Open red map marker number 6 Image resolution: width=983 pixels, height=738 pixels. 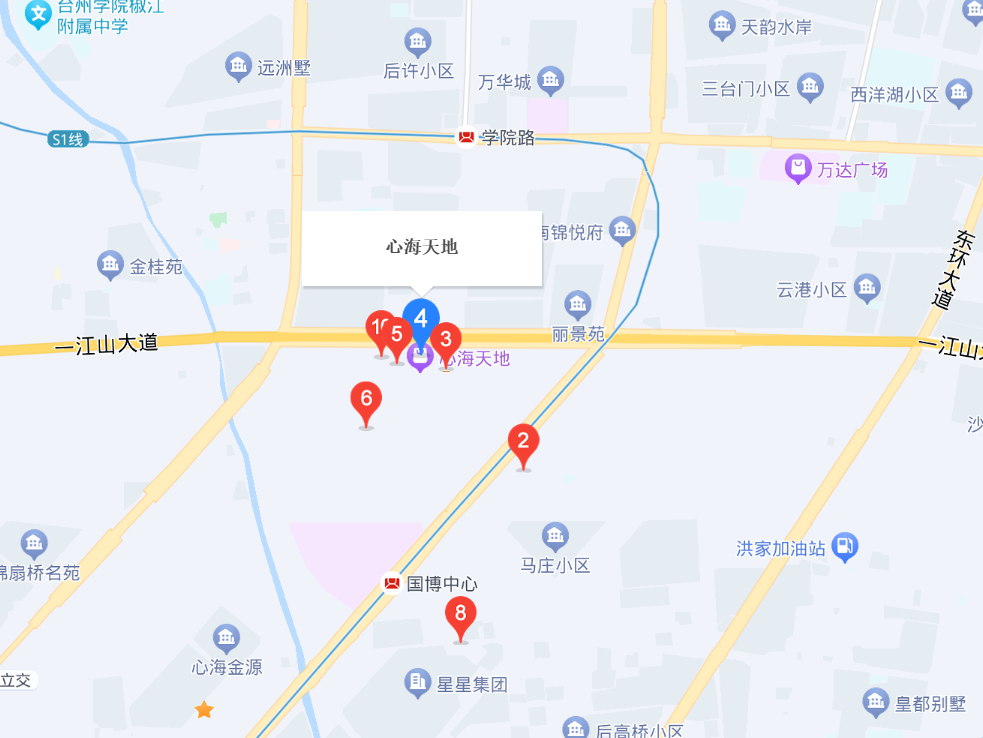coord(366,400)
